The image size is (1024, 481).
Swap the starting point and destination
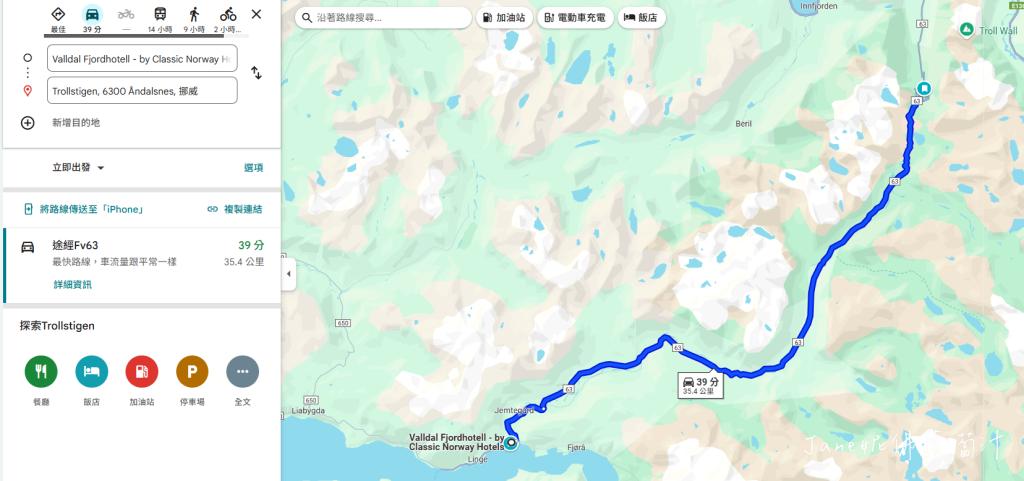tap(256, 73)
